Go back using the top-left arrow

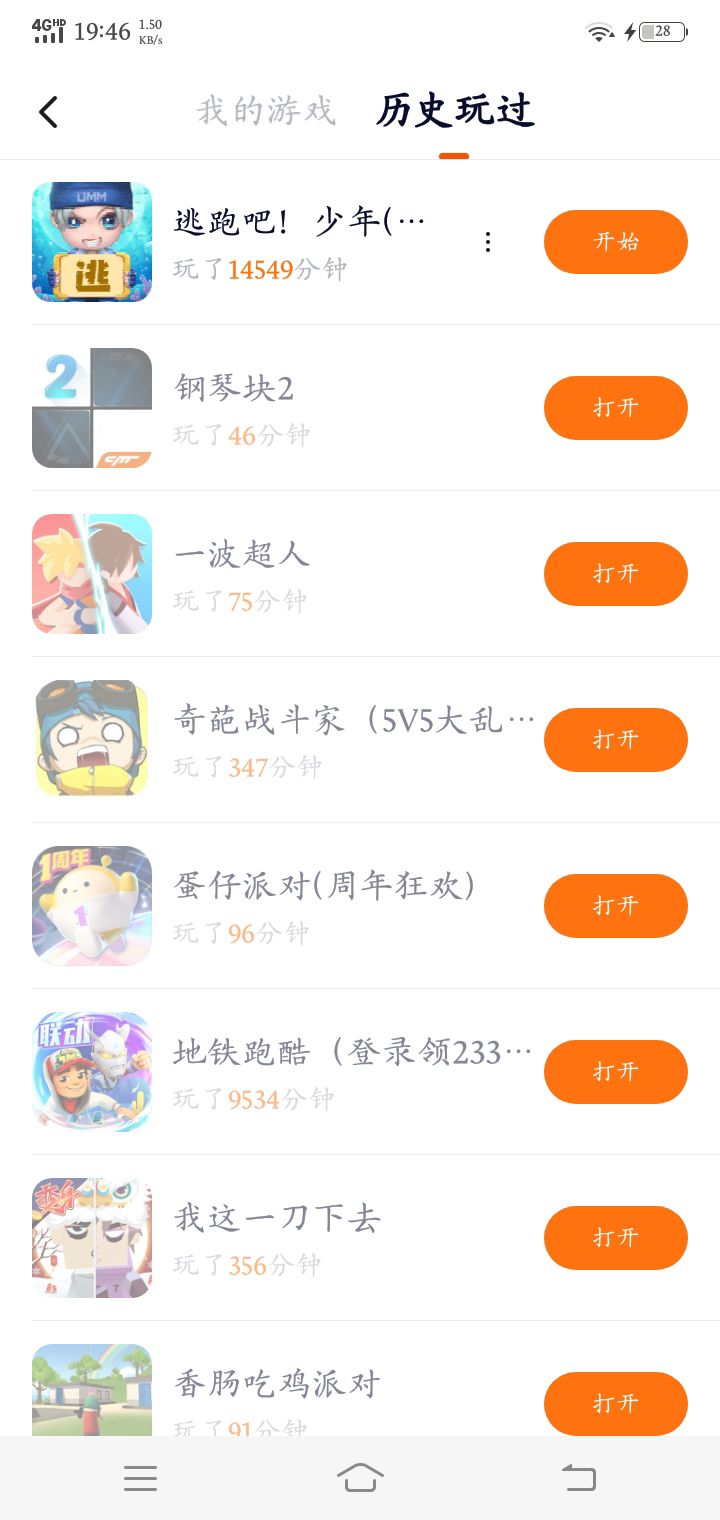(x=48, y=112)
